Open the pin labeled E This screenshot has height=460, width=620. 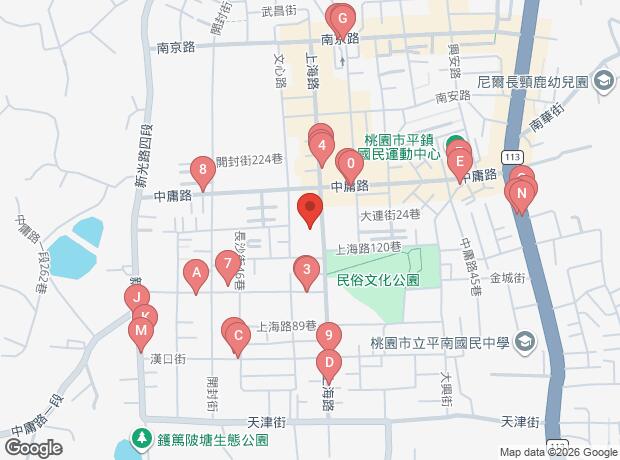(x=460, y=161)
